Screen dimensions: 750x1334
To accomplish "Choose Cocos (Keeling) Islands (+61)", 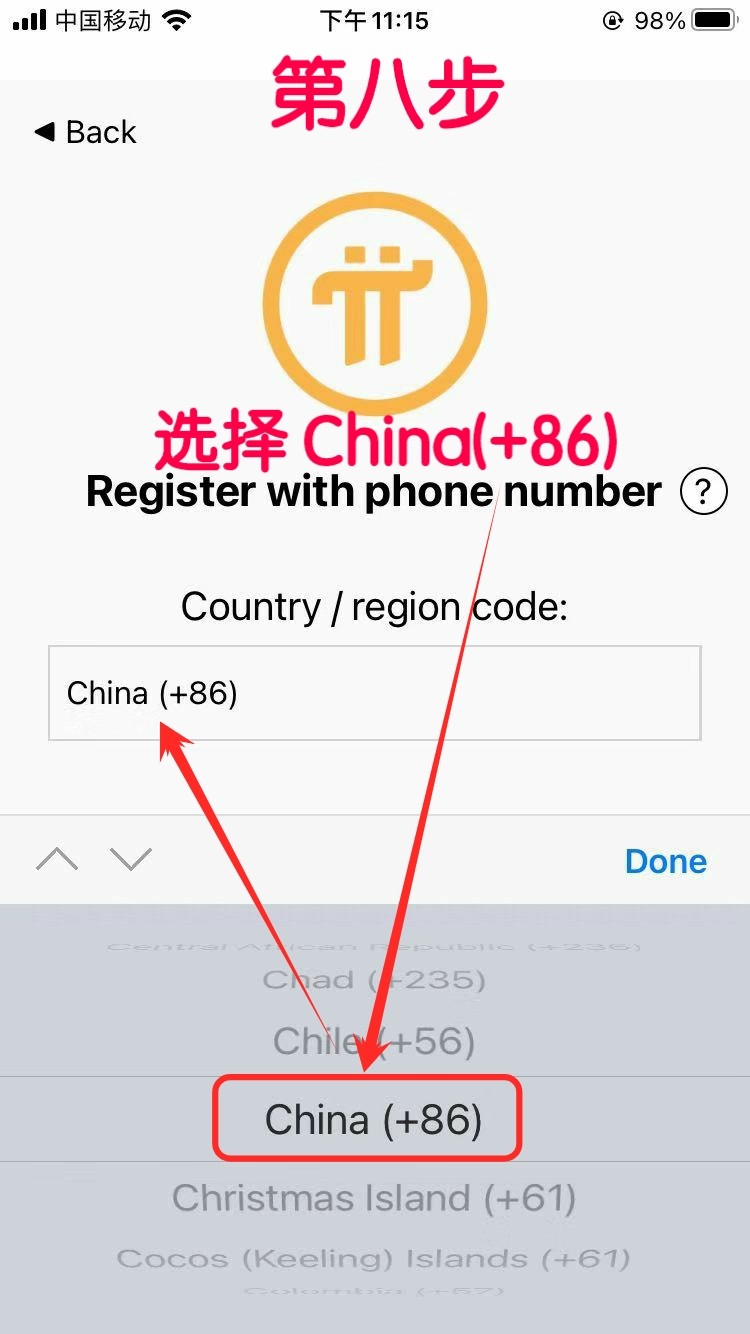I will [374, 1259].
